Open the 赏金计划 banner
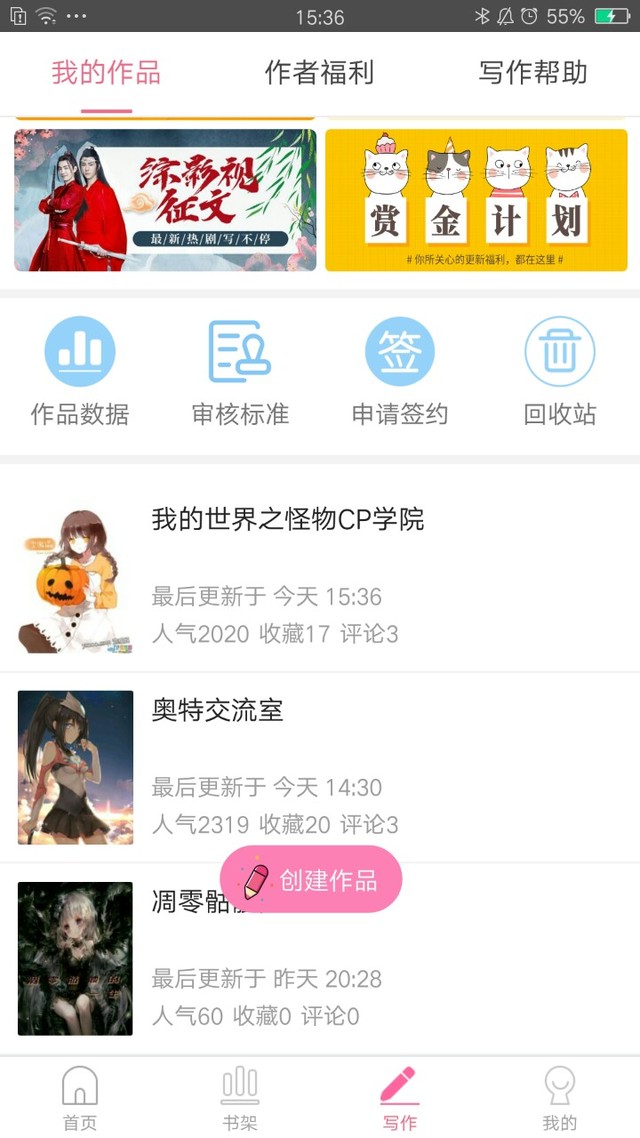 click(x=476, y=200)
